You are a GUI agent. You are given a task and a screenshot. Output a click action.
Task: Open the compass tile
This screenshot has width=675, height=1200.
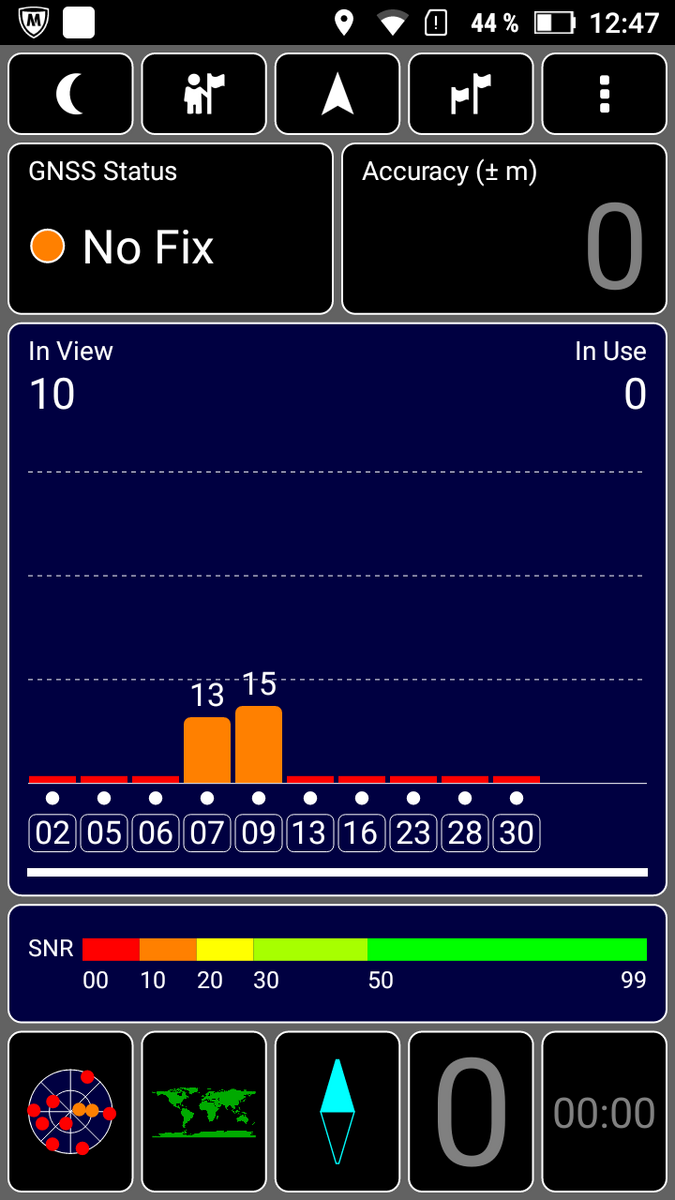click(x=338, y=1112)
